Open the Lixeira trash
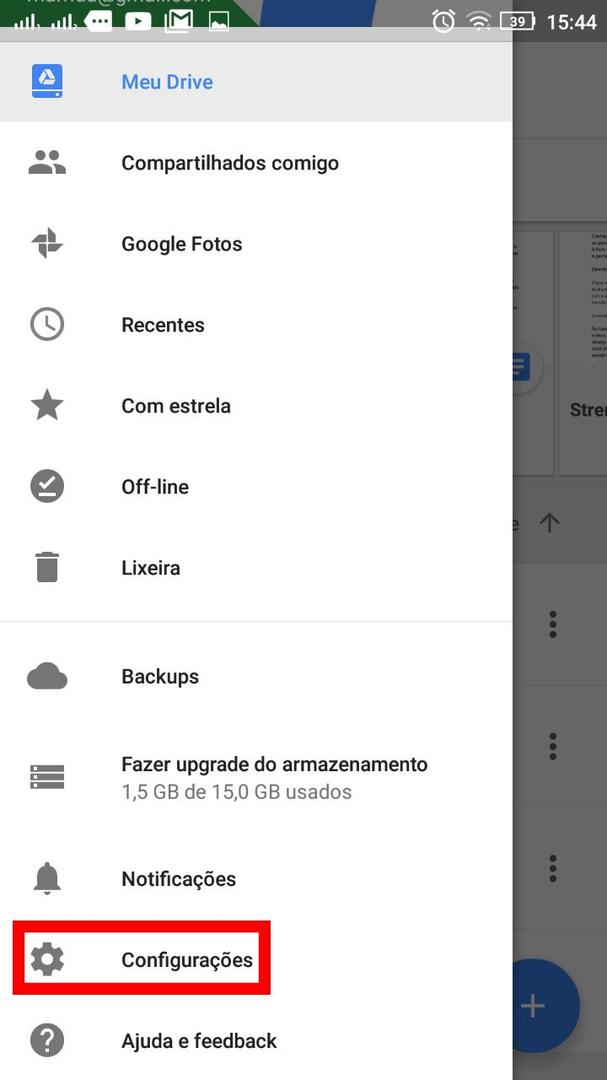This screenshot has height=1080, width=607. coord(256,568)
